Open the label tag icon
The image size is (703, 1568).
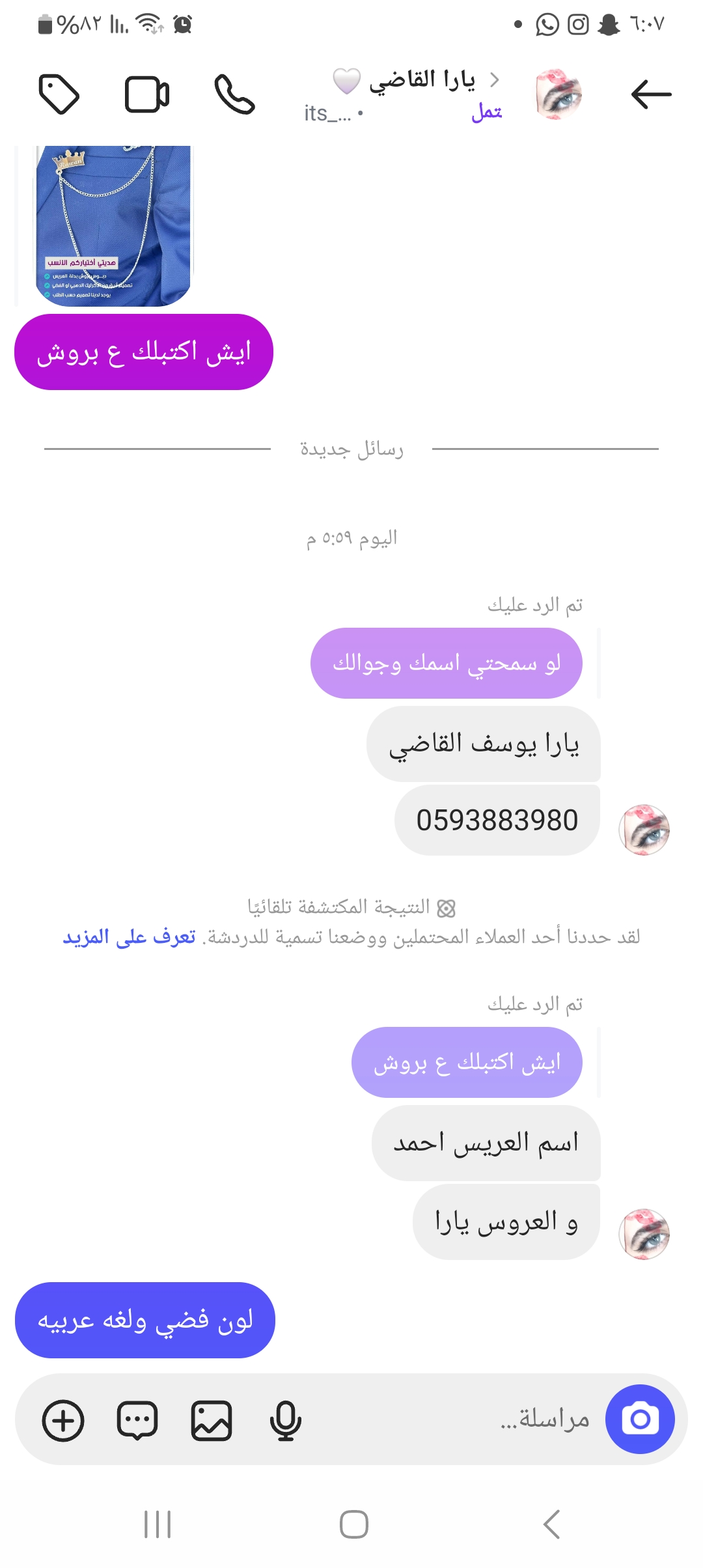point(59,95)
